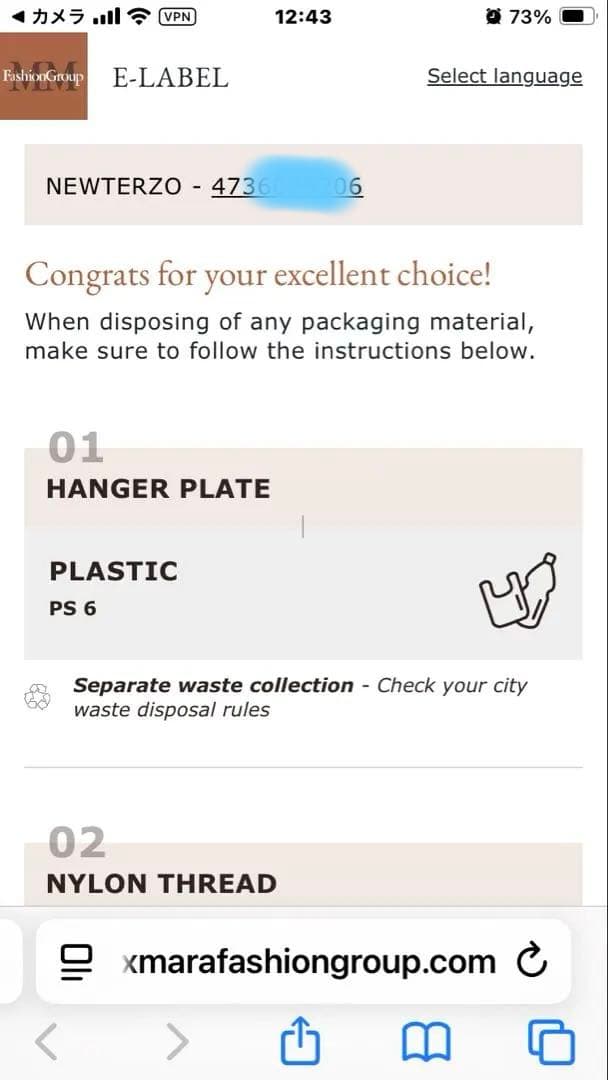The width and height of the screenshot is (608, 1080).
Task: Open the NEWTERZO product code link
Action: pos(286,187)
